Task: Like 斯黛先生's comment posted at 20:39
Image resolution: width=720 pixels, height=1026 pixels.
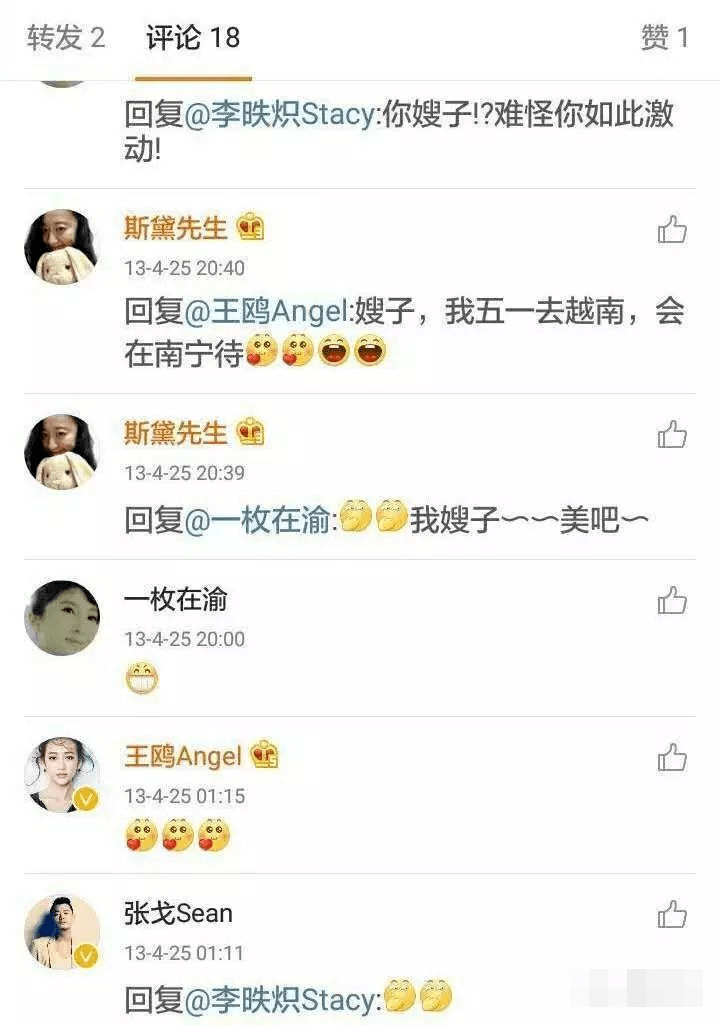Action: [672, 435]
